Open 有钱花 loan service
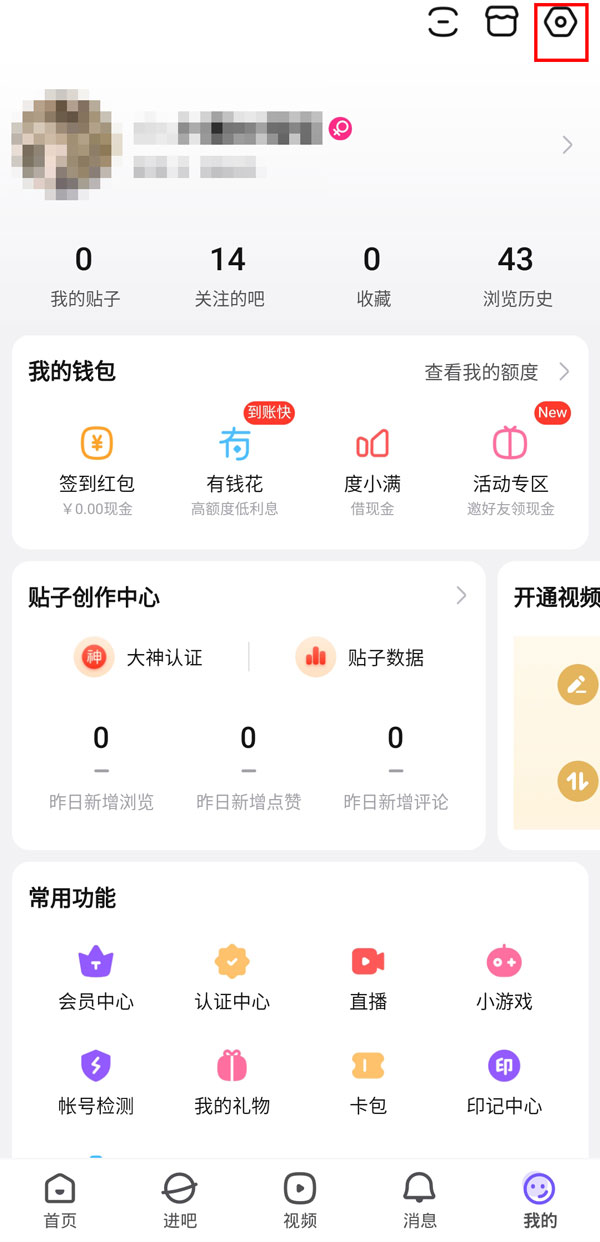This screenshot has height=1242, width=600. coord(235,460)
